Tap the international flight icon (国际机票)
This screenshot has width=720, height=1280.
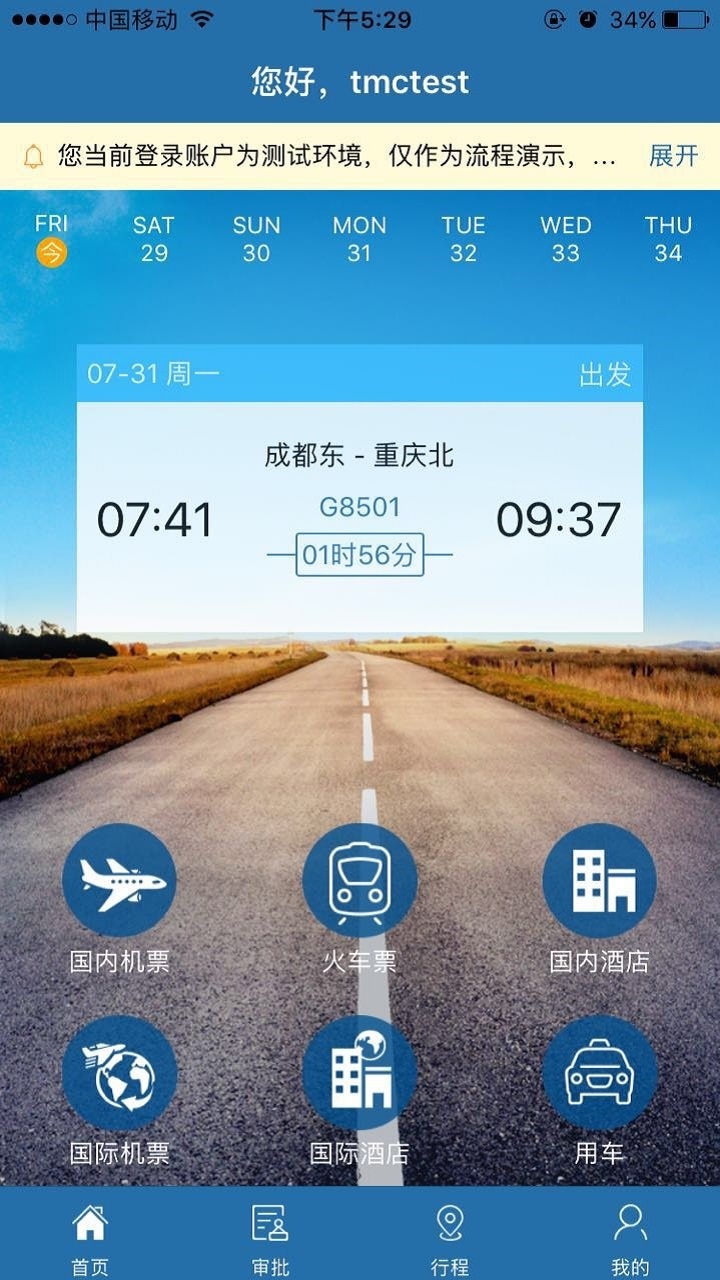click(x=120, y=1072)
